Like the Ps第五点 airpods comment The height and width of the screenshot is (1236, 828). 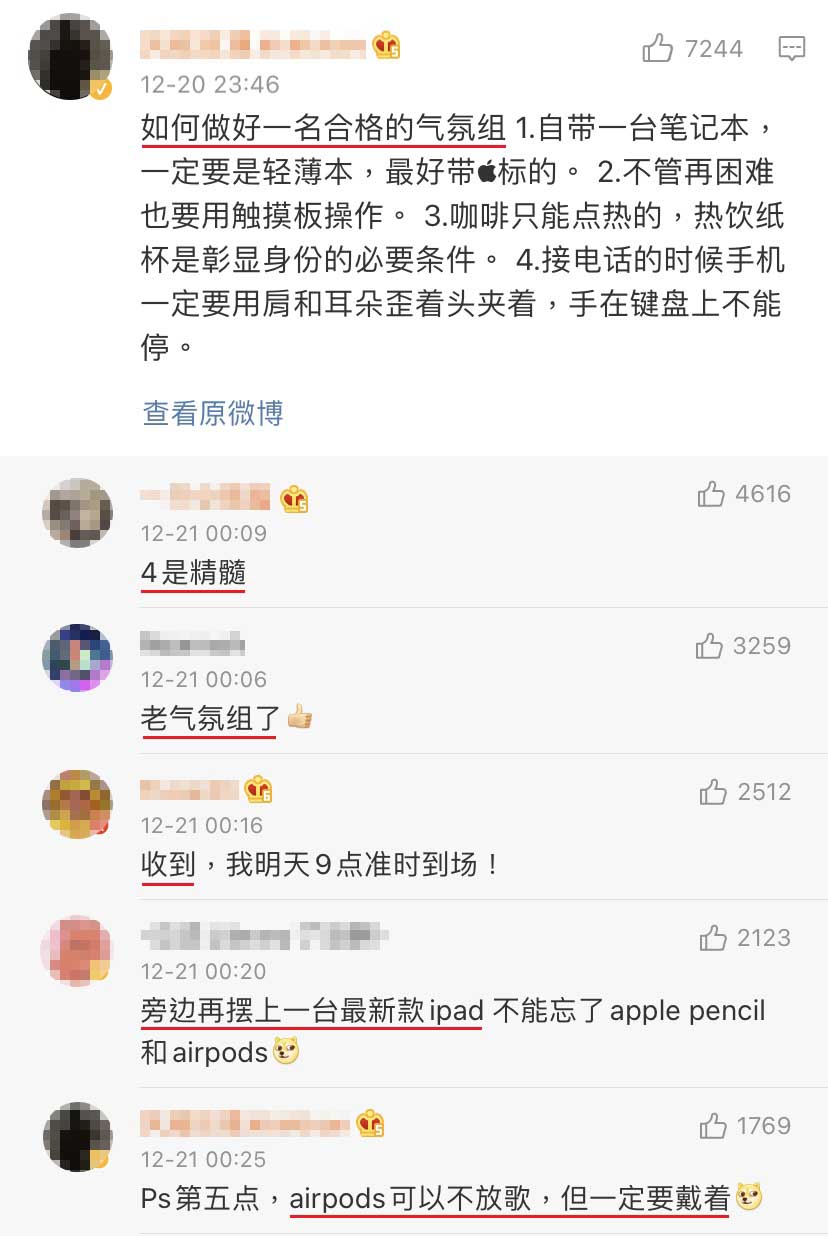[713, 1126]
